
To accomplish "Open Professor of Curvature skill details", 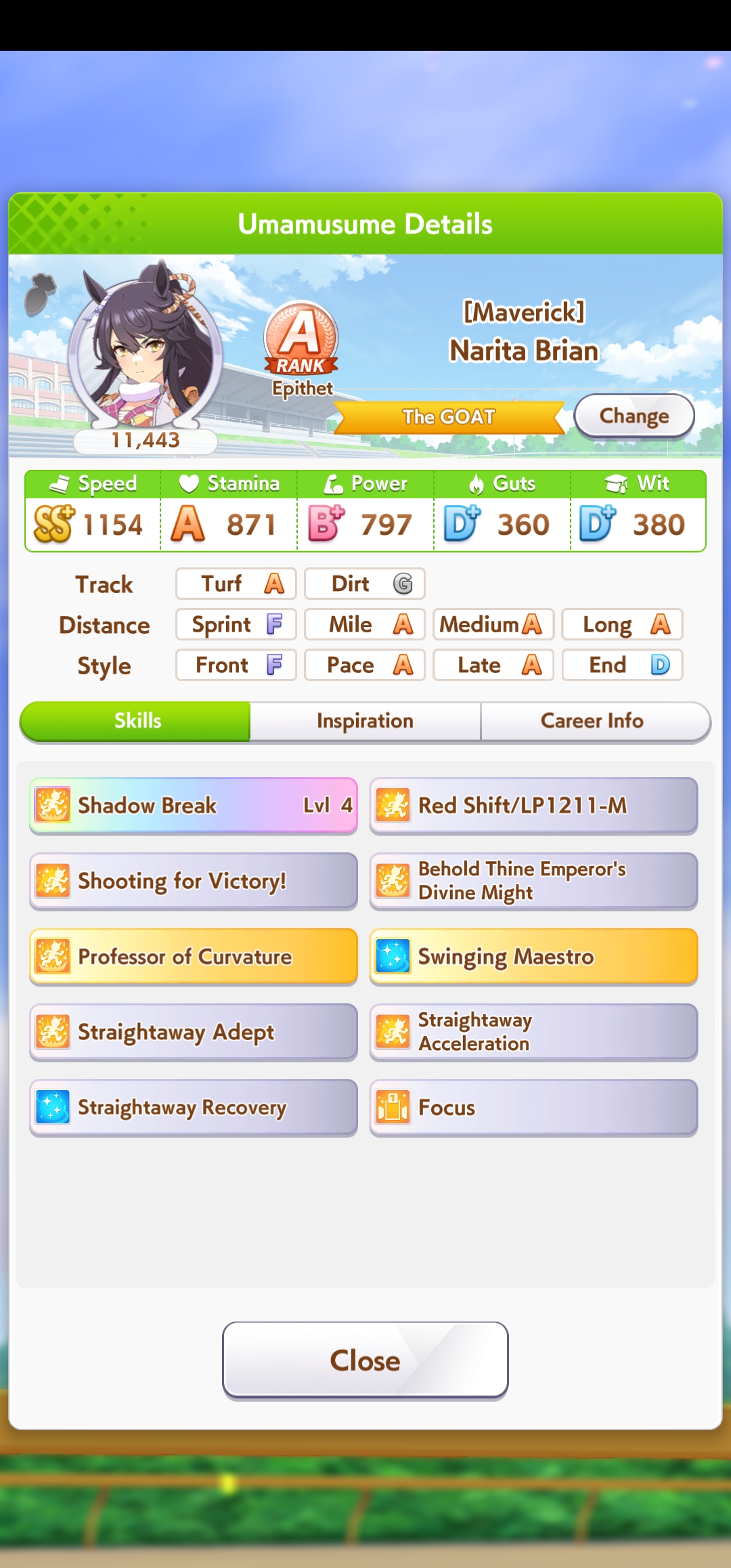I will click(194, 957).
